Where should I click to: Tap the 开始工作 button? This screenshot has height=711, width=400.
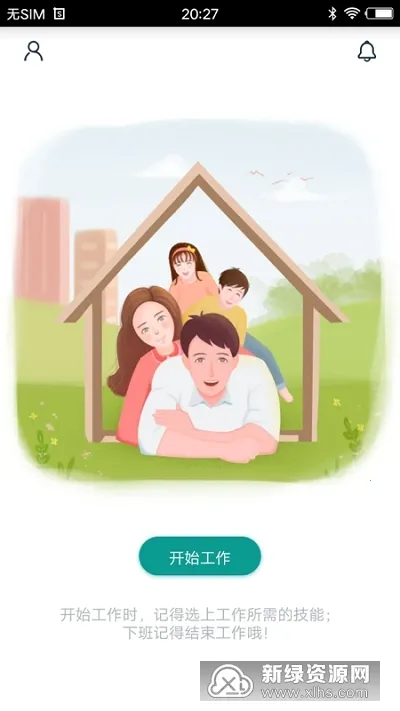pos(200,556)
